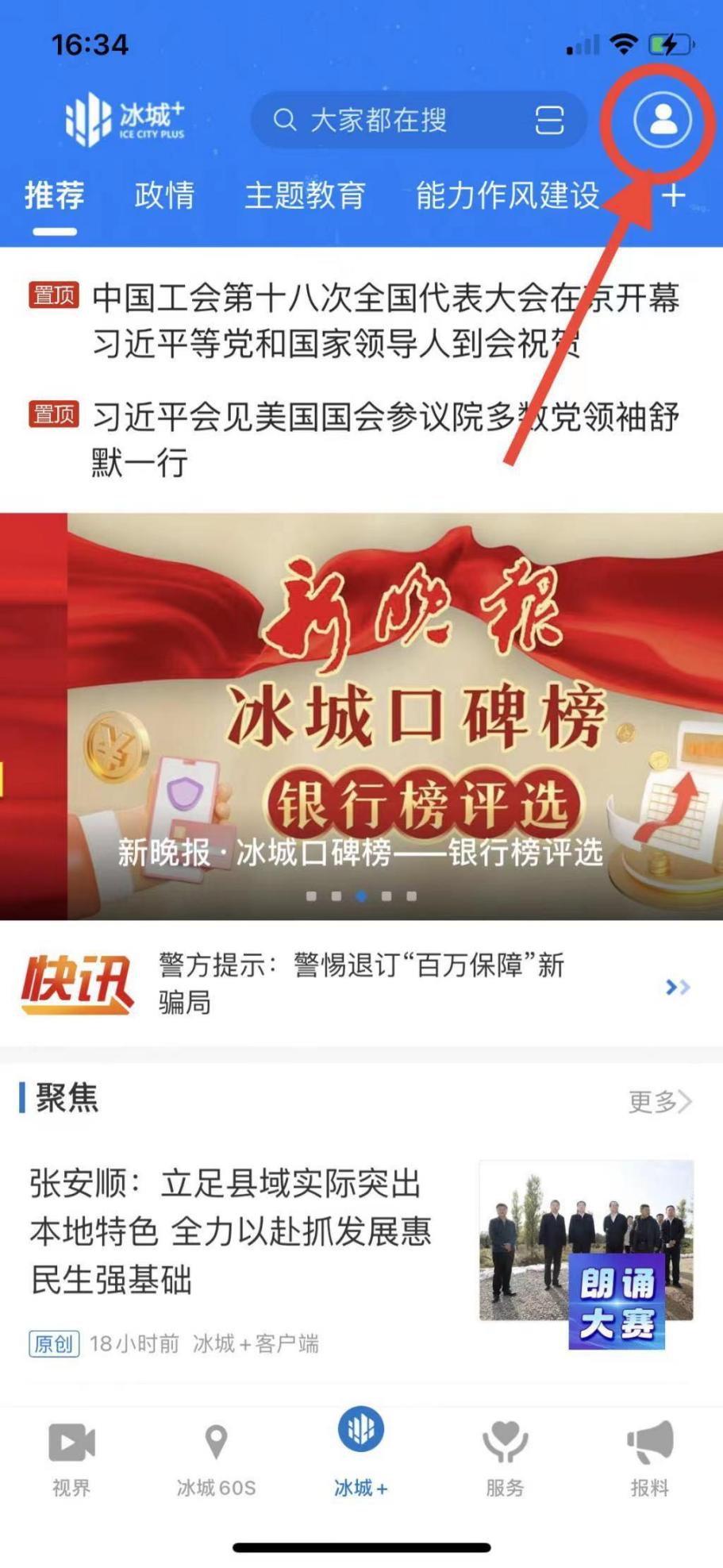723x1568 pixels.
Task: Select the 推荐 tab
Action: 54,195
